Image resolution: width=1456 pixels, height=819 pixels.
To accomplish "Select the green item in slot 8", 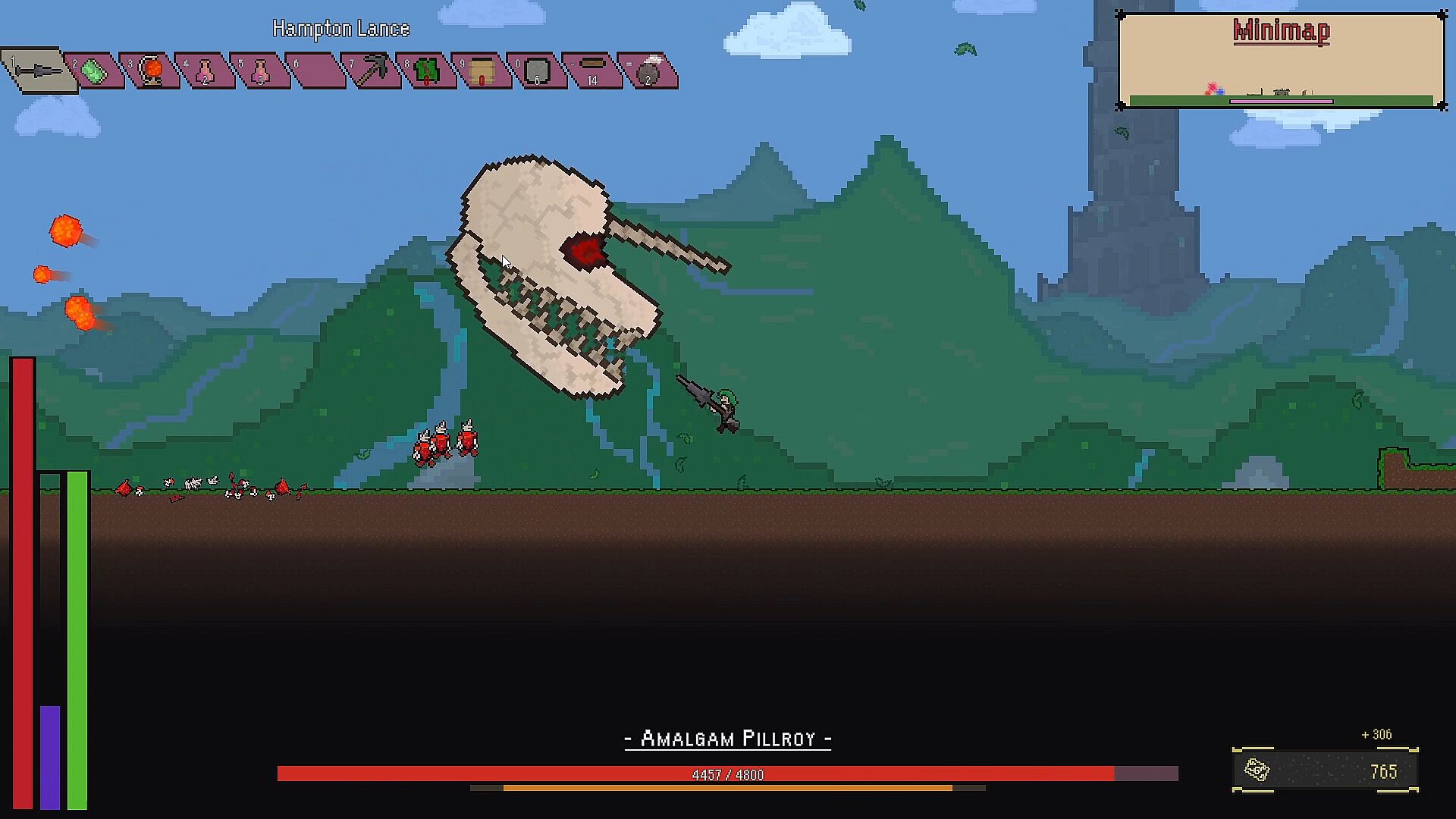I will 427,71.
